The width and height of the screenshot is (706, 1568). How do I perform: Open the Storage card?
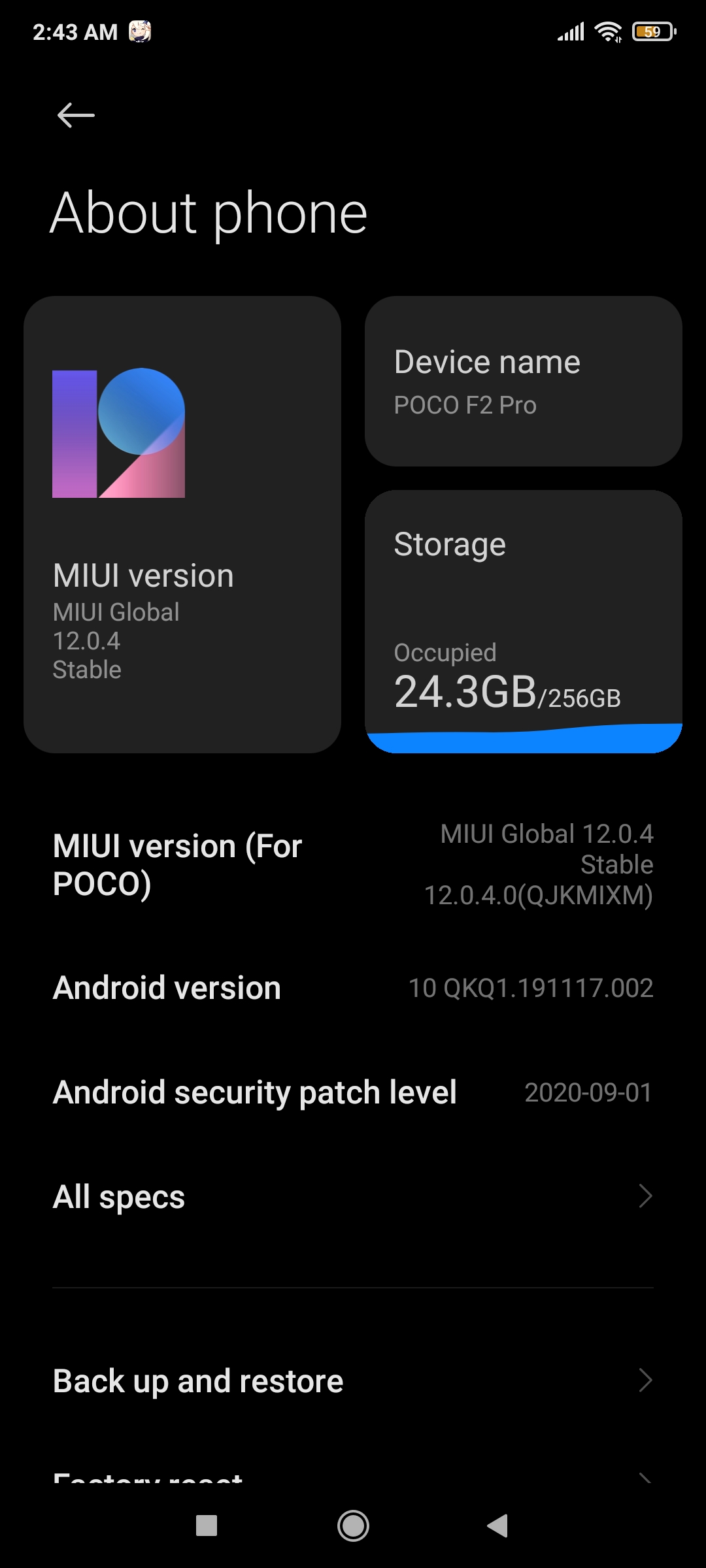[524, 621]
